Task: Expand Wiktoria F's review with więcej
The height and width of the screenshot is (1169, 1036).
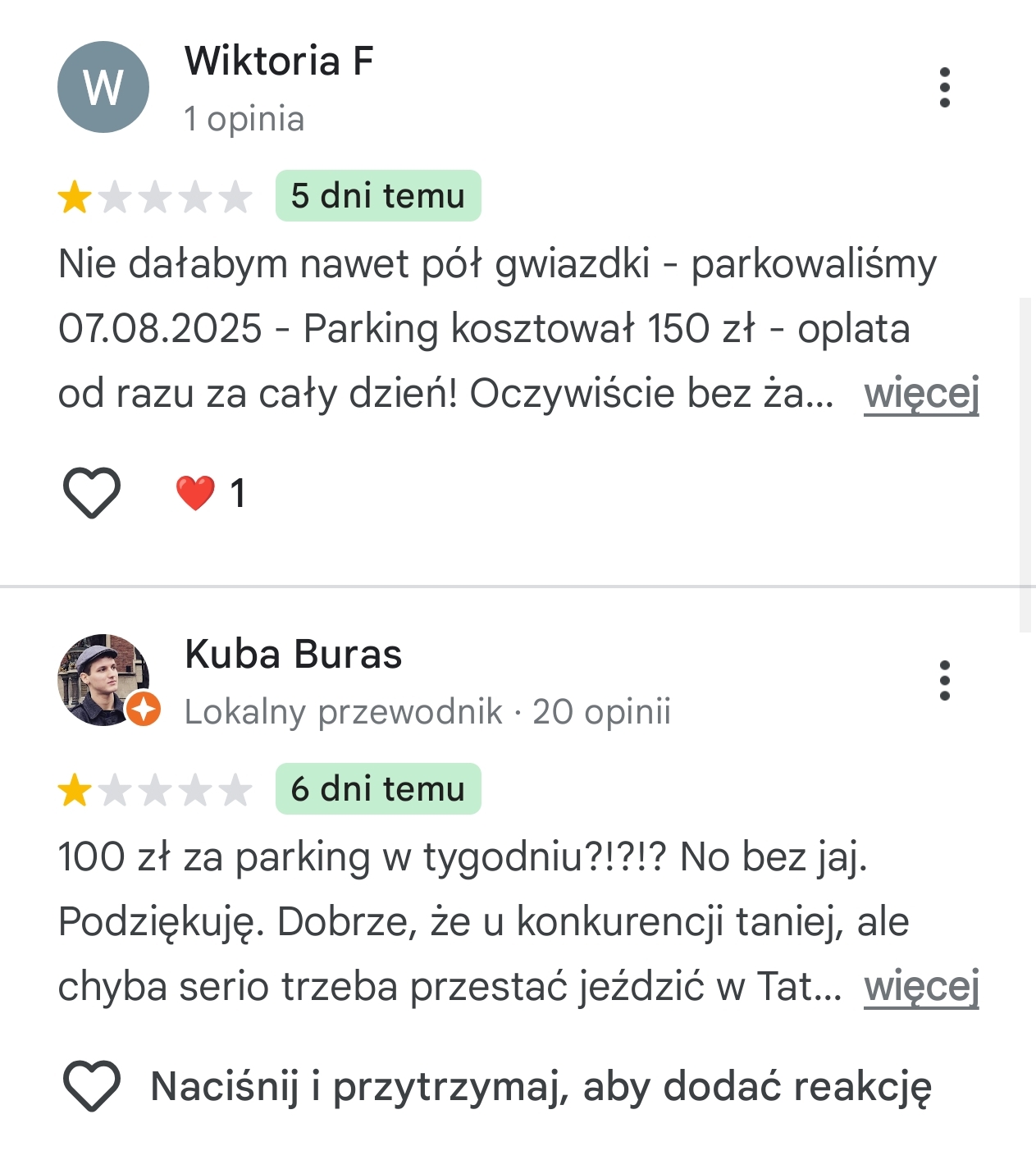Action: (x=921, y=394)
